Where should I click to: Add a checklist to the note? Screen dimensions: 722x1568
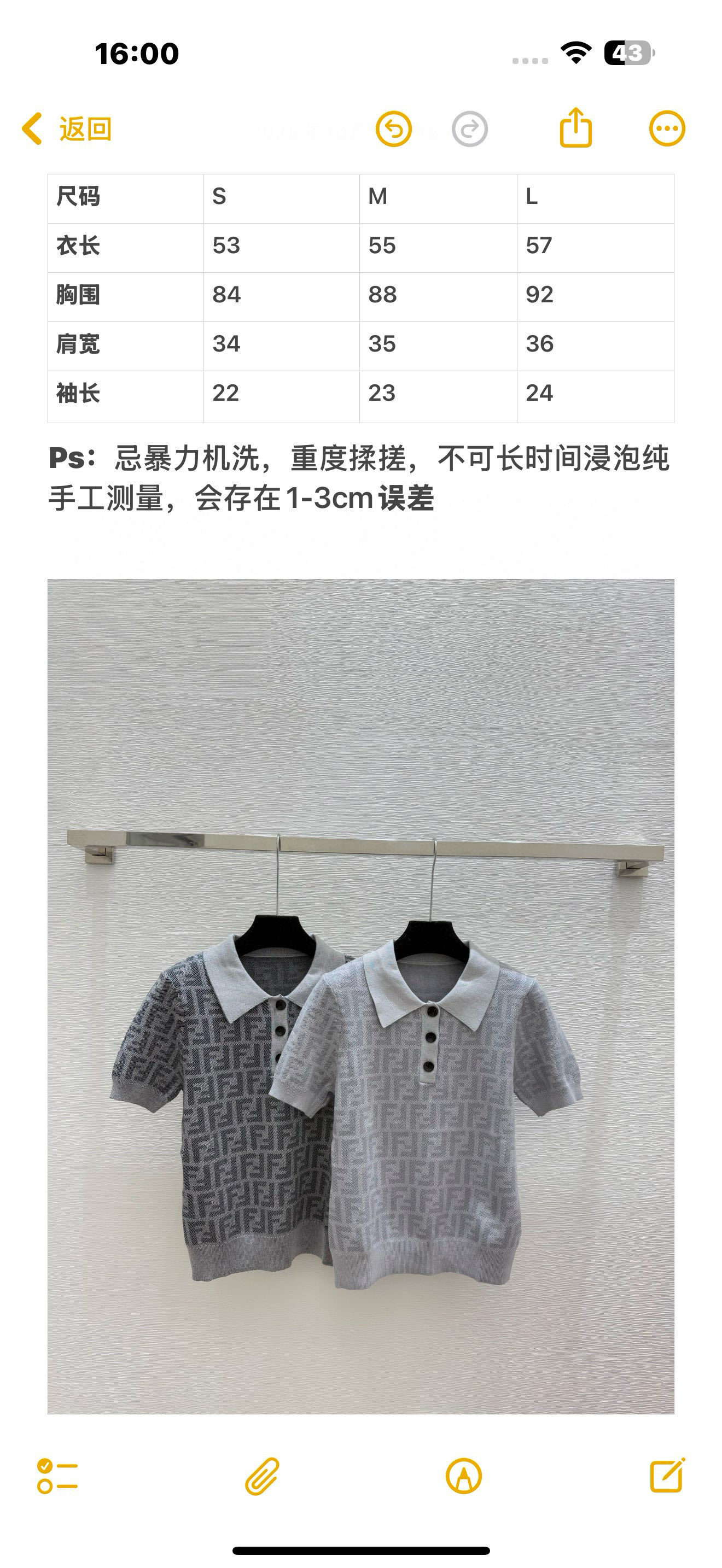(x=57, y=1476)
